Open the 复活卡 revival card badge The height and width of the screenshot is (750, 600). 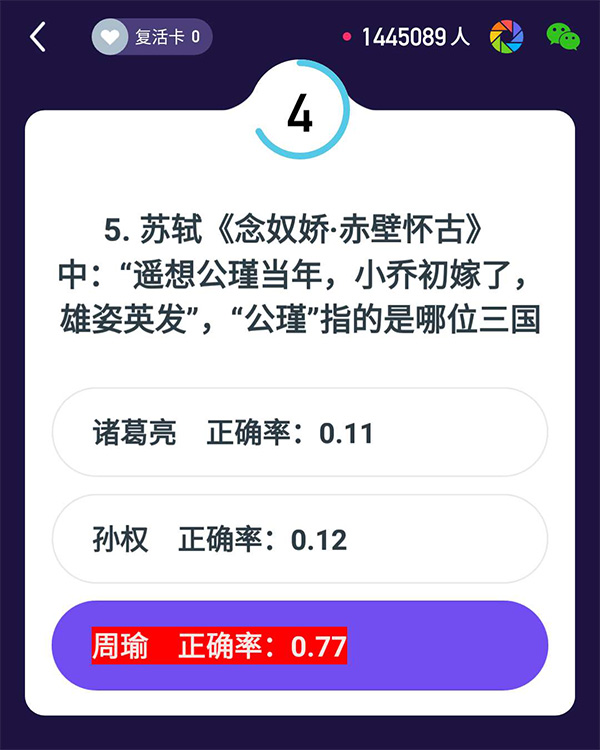[152, 38]
